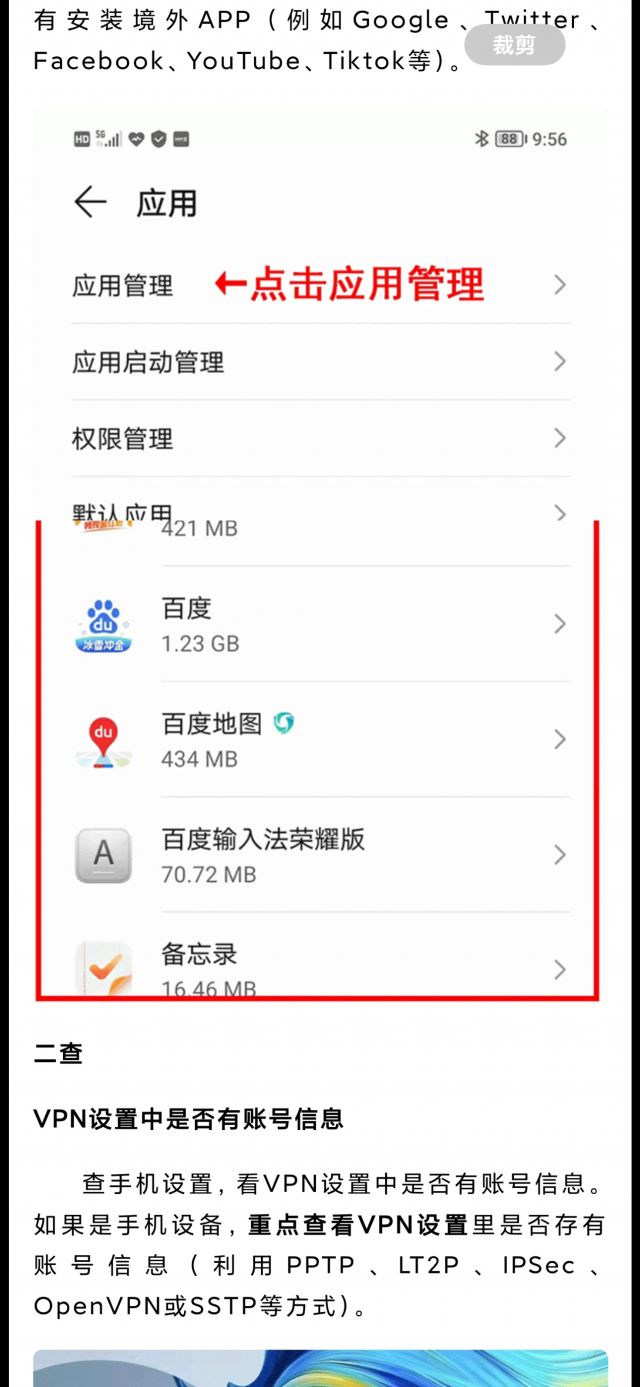Open the partially visible image at the bottom

pos(320,1368)
